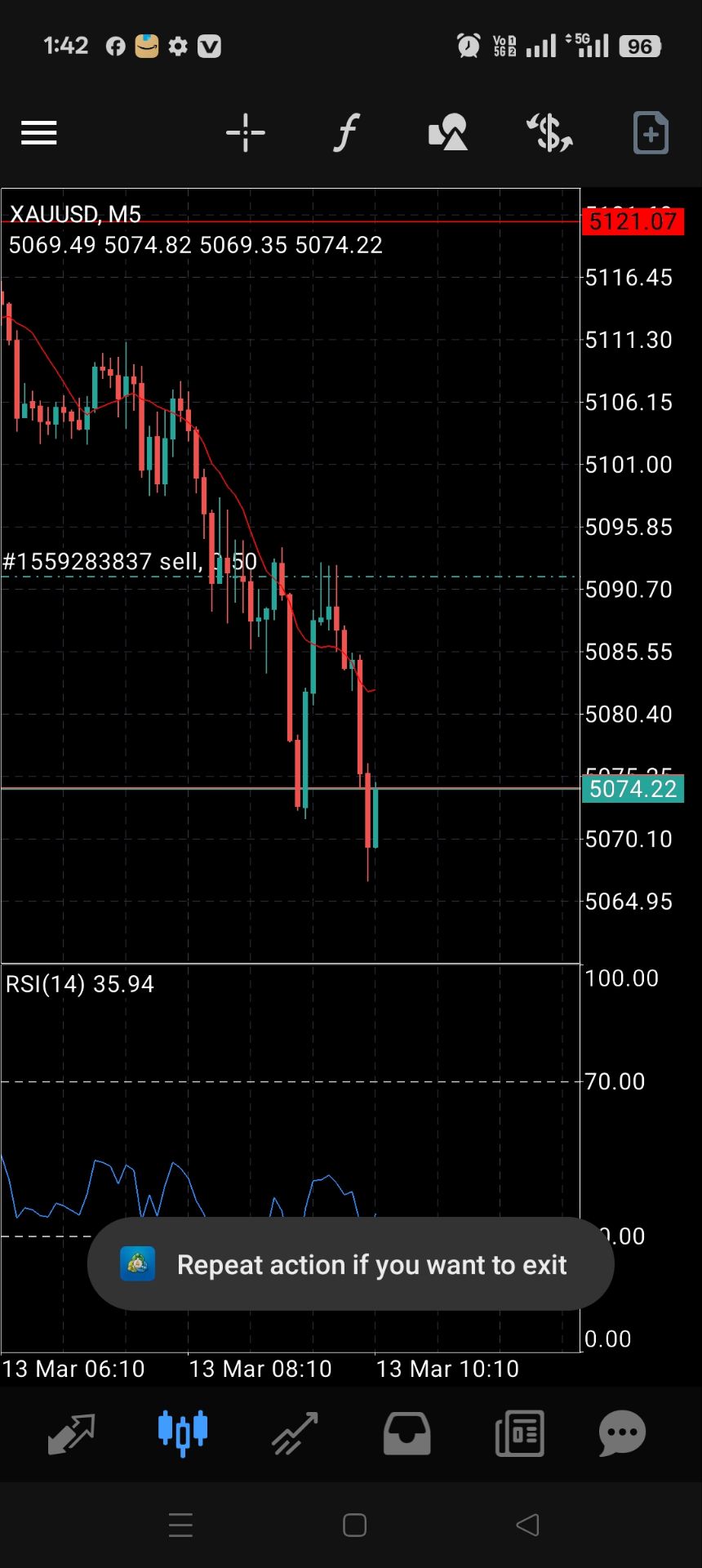Screen dimensions: 702x1568
Task: Open the Messages chat tab
Action: (x=622, y=1433)
